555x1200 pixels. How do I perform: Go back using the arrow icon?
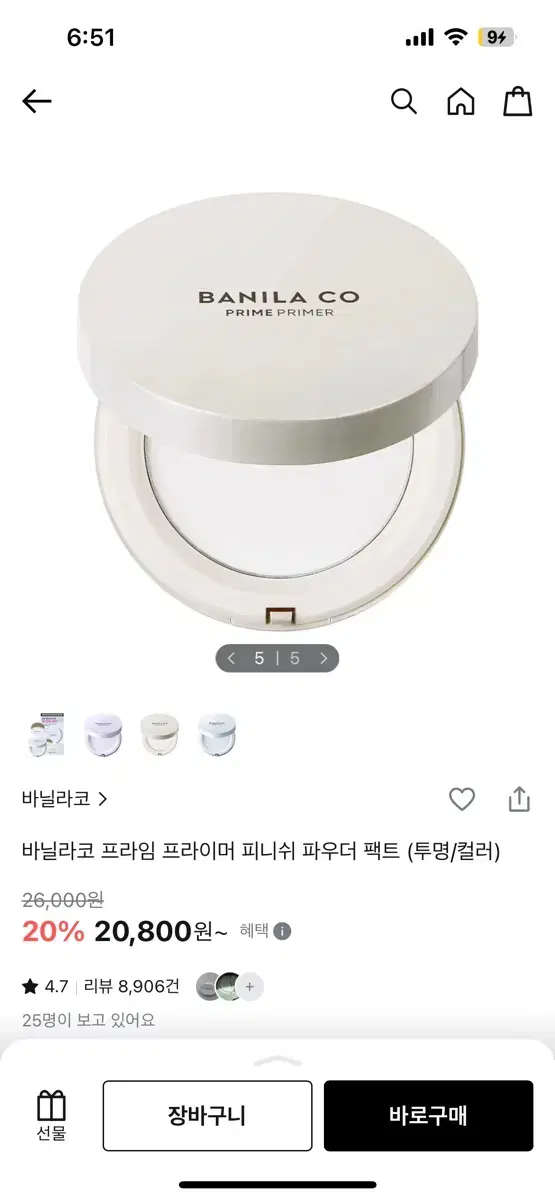pos(37,101)
